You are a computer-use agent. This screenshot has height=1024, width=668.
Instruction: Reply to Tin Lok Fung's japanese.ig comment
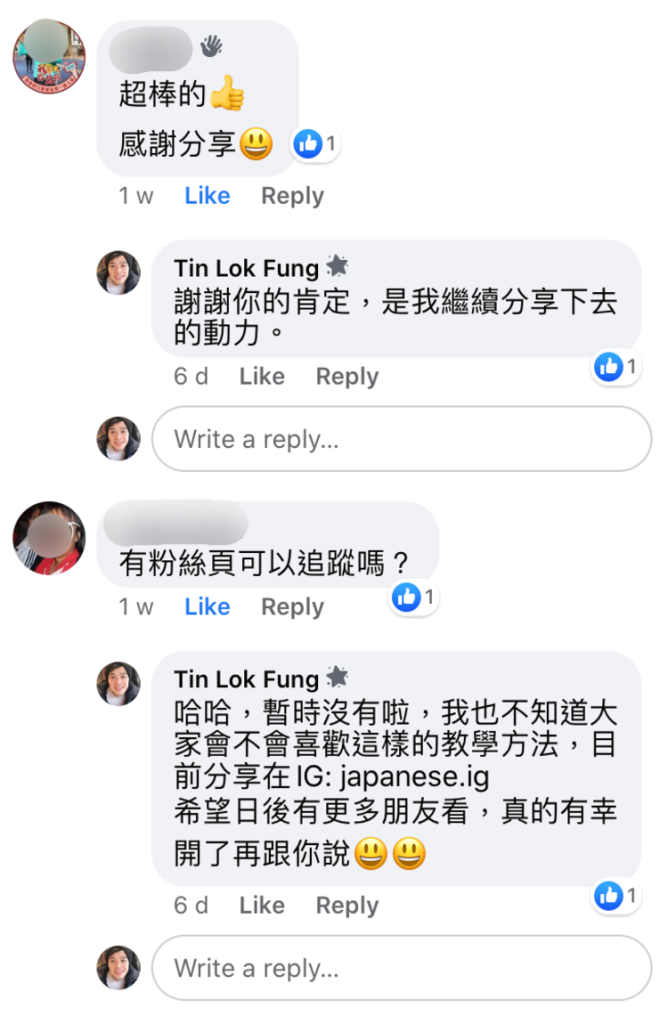(x=347, y=906)
